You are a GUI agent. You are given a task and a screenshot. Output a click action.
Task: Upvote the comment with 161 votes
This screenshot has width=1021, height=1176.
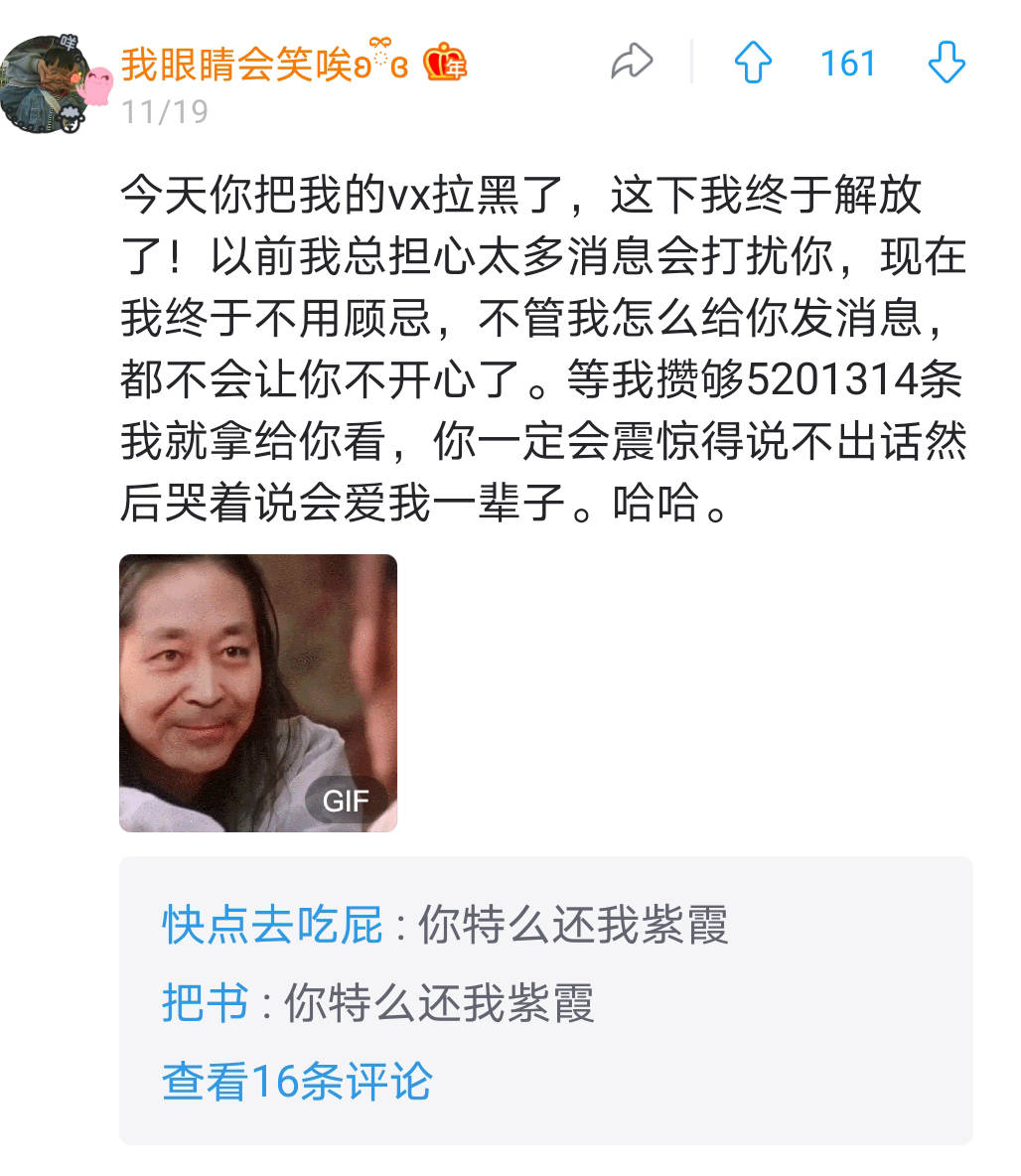coord(753,64)
